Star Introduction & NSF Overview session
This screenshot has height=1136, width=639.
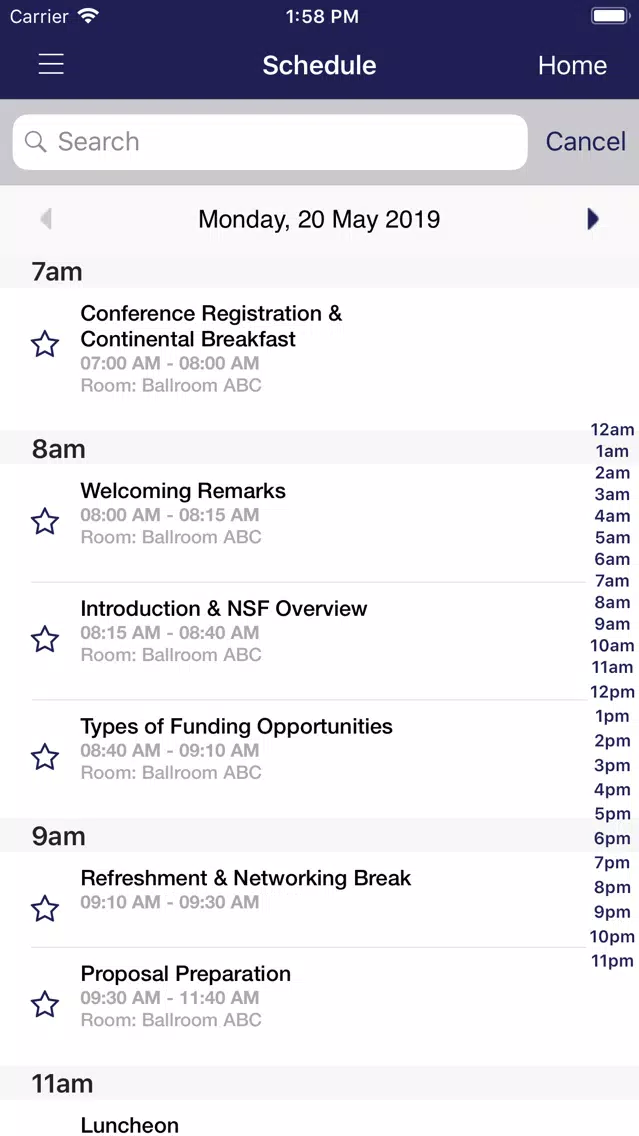[x=45, y=639]
